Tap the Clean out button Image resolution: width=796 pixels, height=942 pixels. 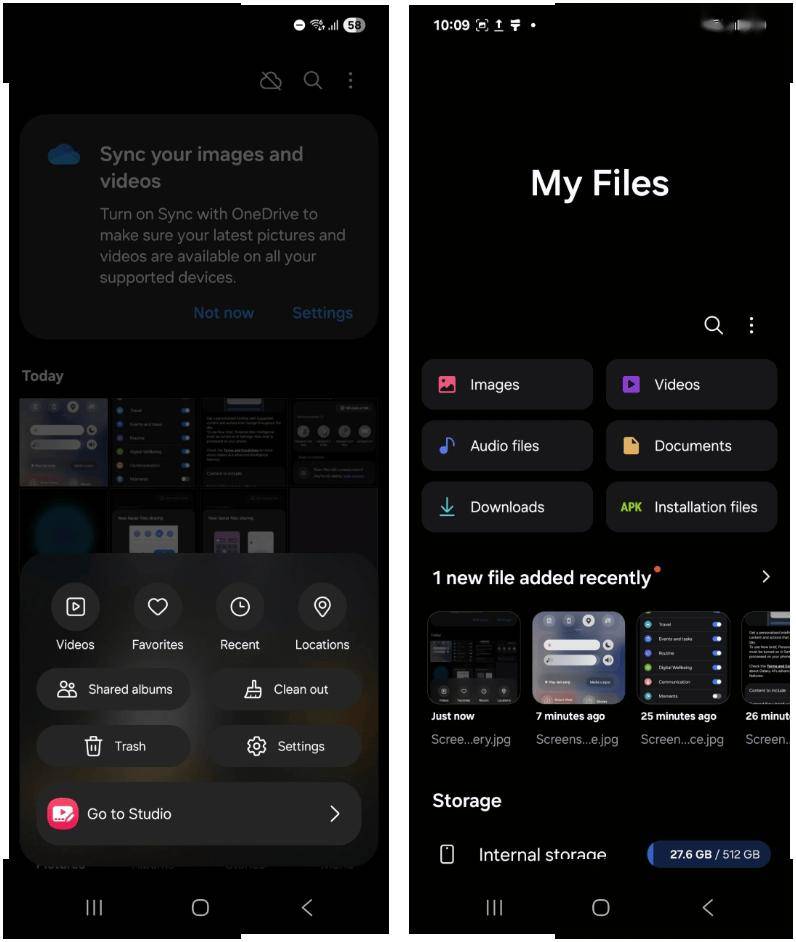pyautogui.click(x=286, y=689)
